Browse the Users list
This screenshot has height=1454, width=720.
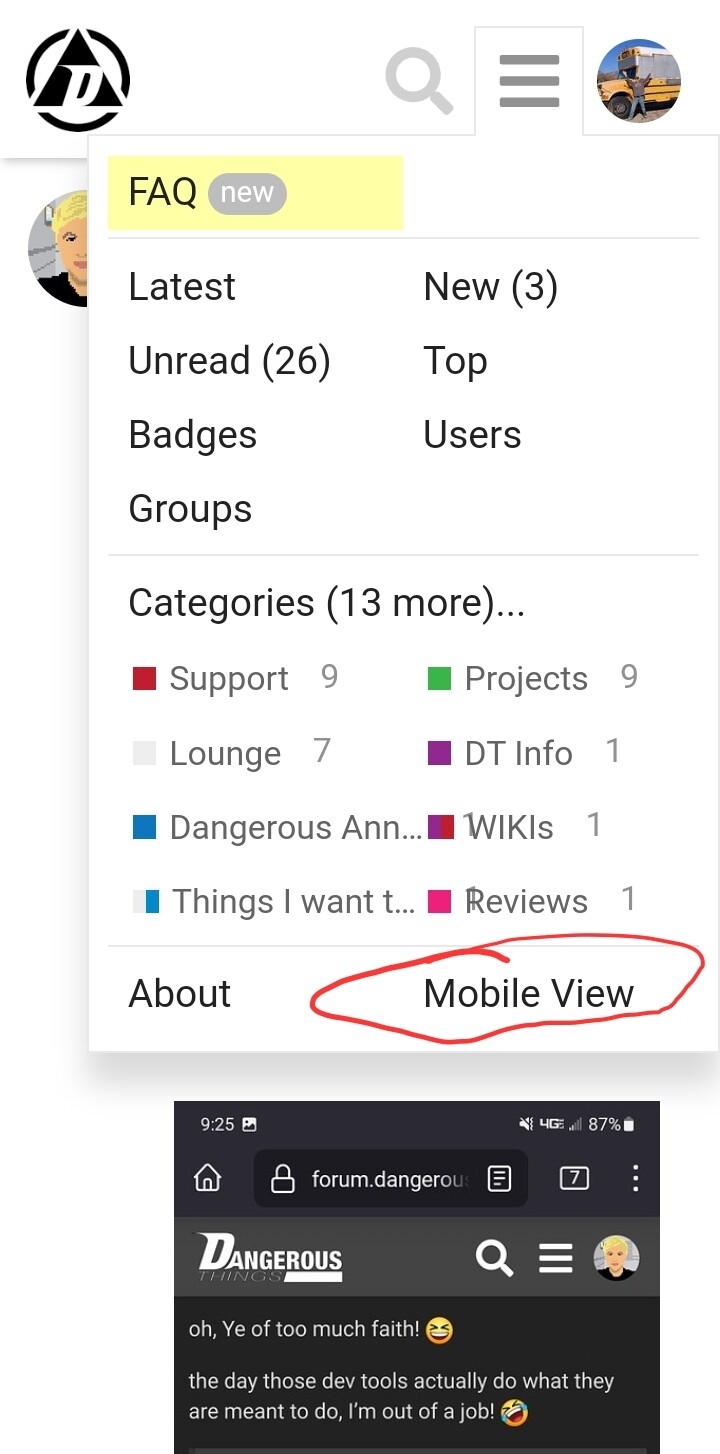[x=472, y=435]
